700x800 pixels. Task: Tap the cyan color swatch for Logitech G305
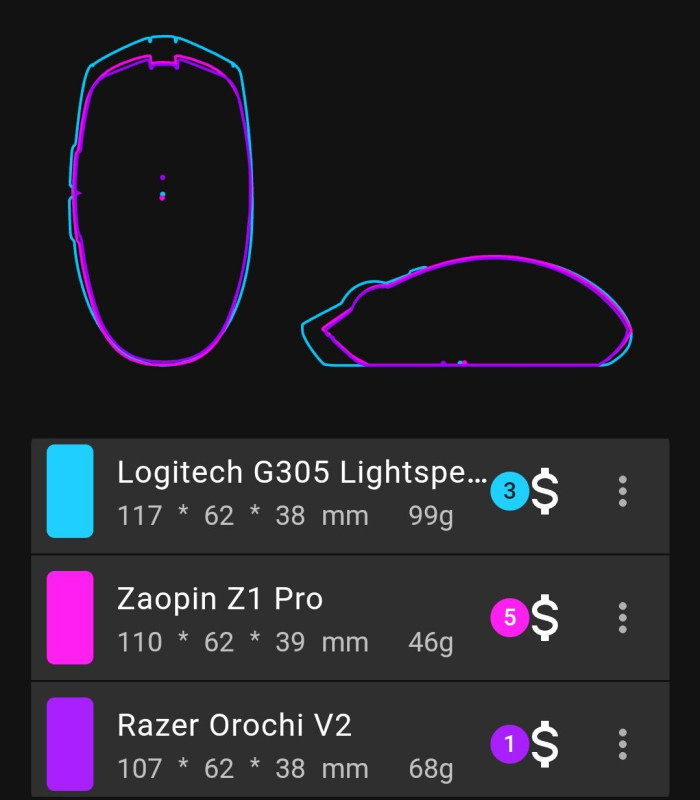click(70, 491)
